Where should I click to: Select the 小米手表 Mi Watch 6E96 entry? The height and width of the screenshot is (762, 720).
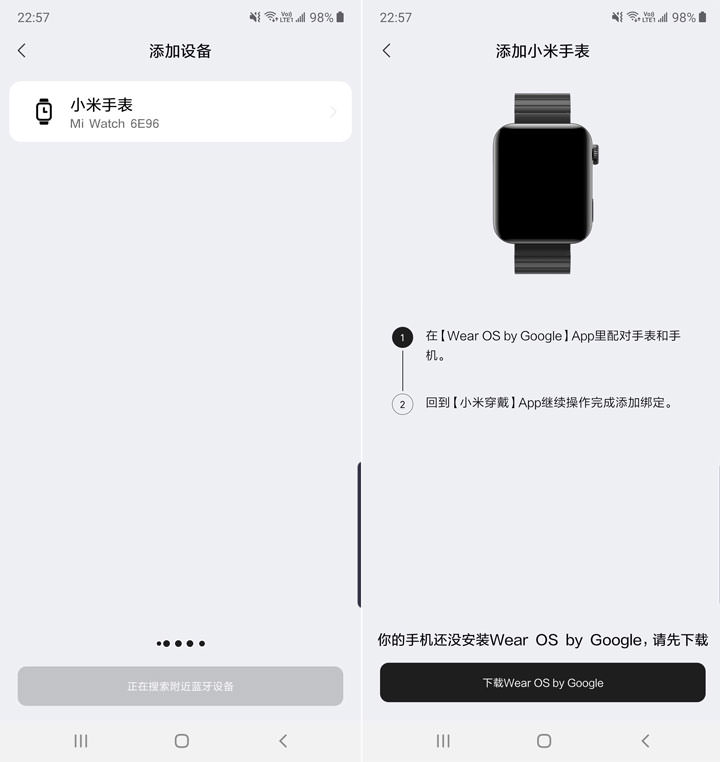point(180,111)
